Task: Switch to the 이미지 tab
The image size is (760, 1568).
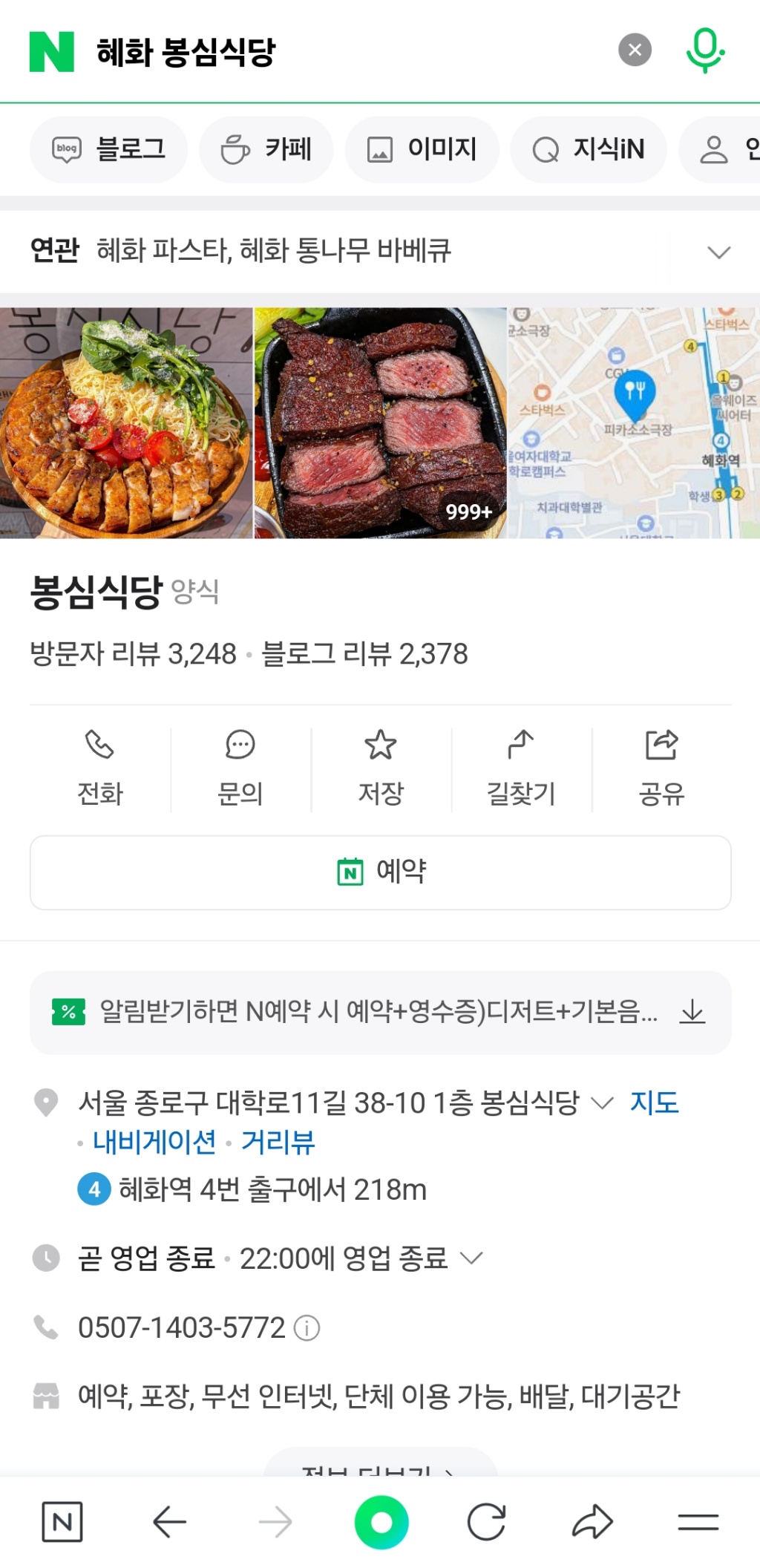Action: pyautogui.click(x=422, y=148)
